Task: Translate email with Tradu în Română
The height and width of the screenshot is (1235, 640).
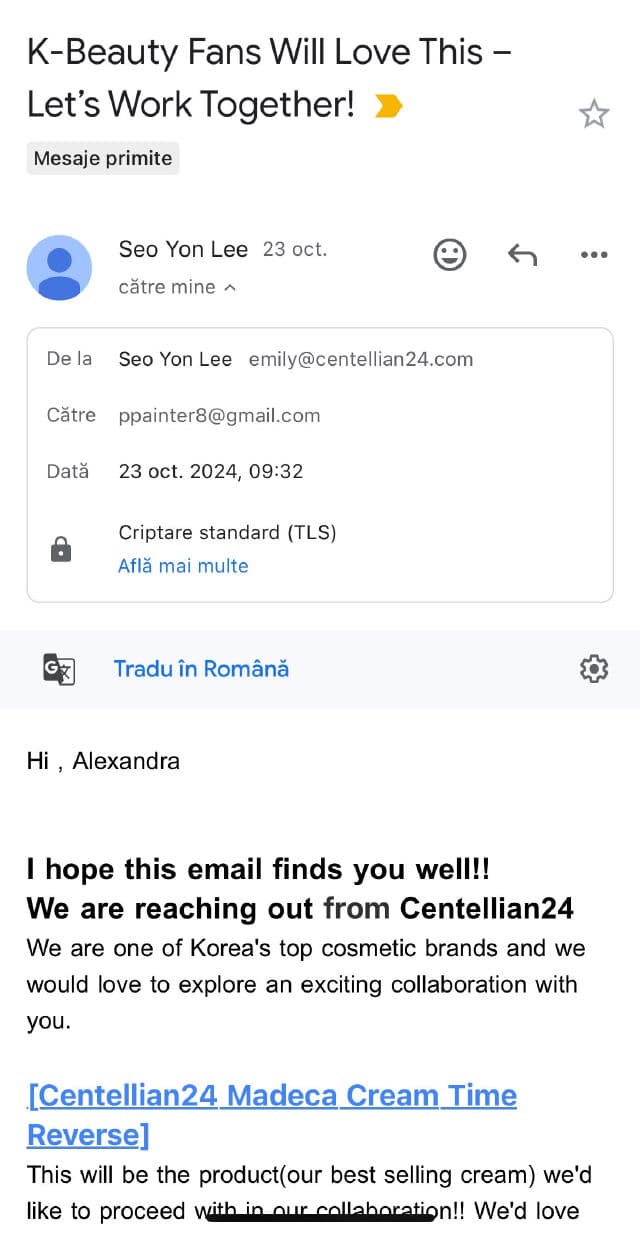Action: coord(201,669)
